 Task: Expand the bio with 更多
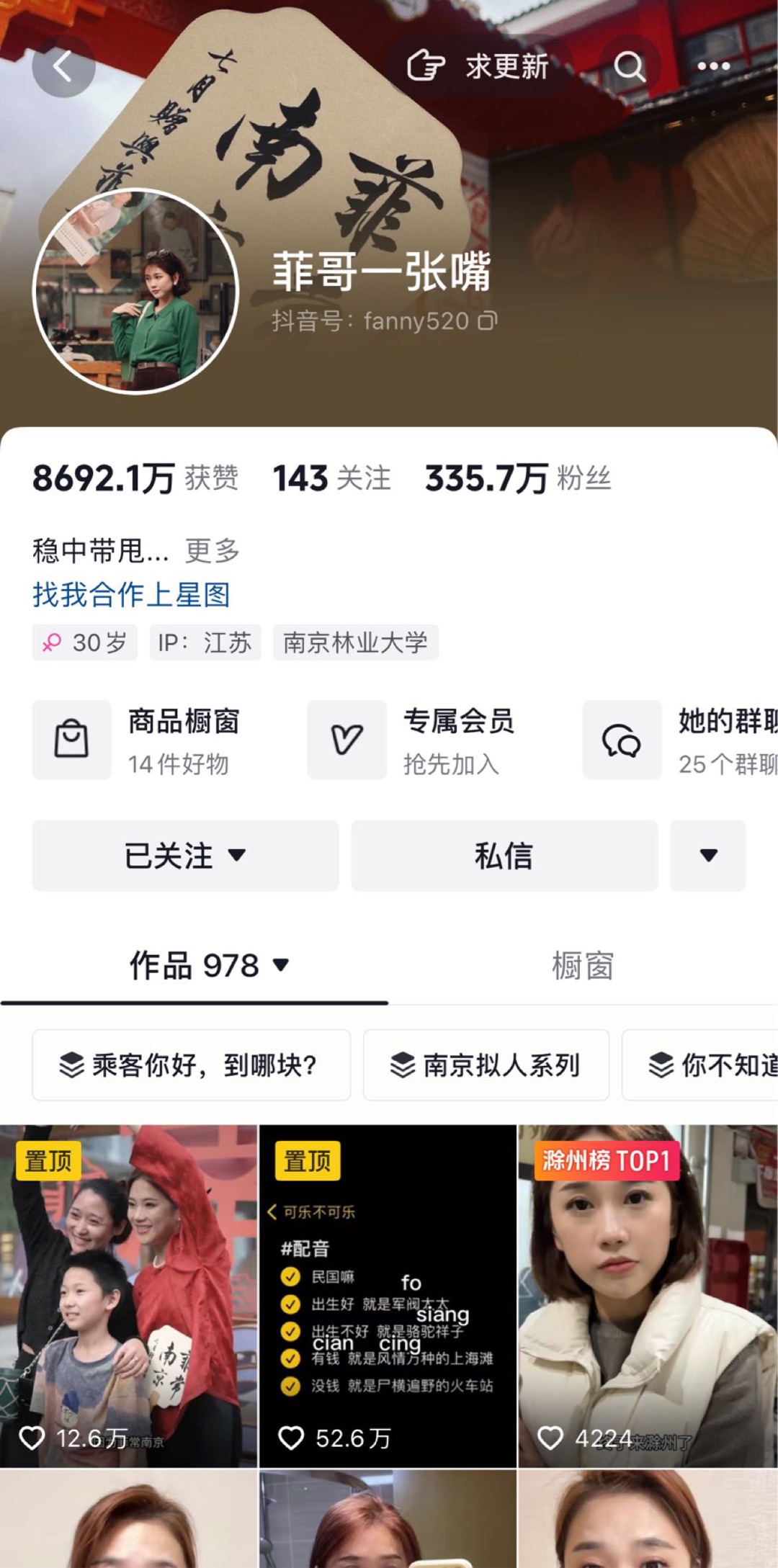pos(213,551)
